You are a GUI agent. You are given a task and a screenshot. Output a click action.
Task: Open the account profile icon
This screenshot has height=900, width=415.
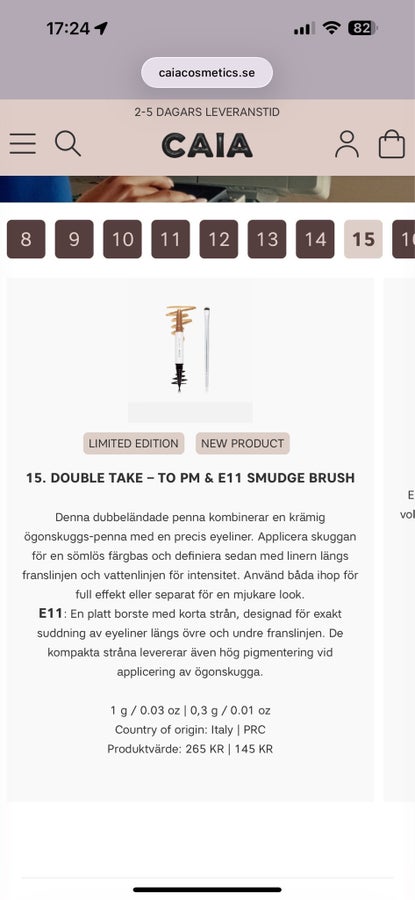point(347,144)
